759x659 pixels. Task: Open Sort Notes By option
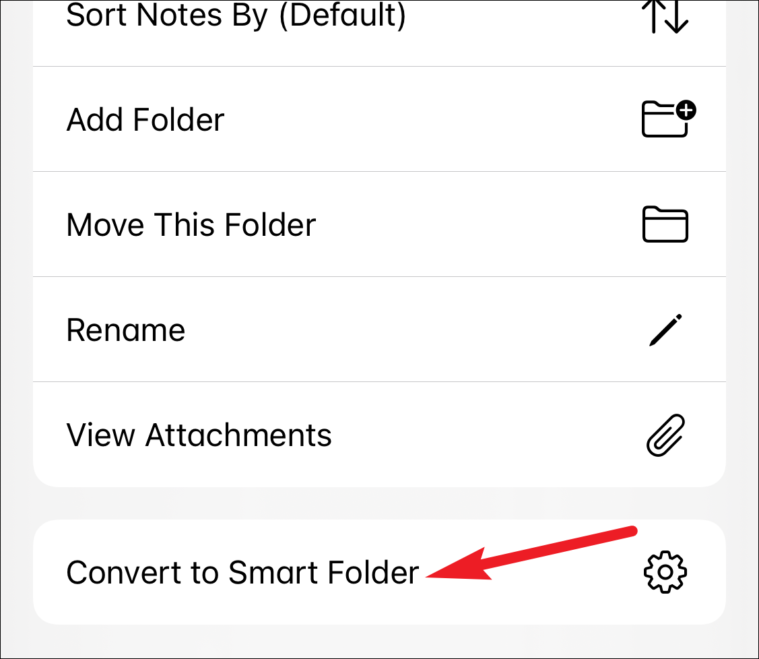click(236, 18)
